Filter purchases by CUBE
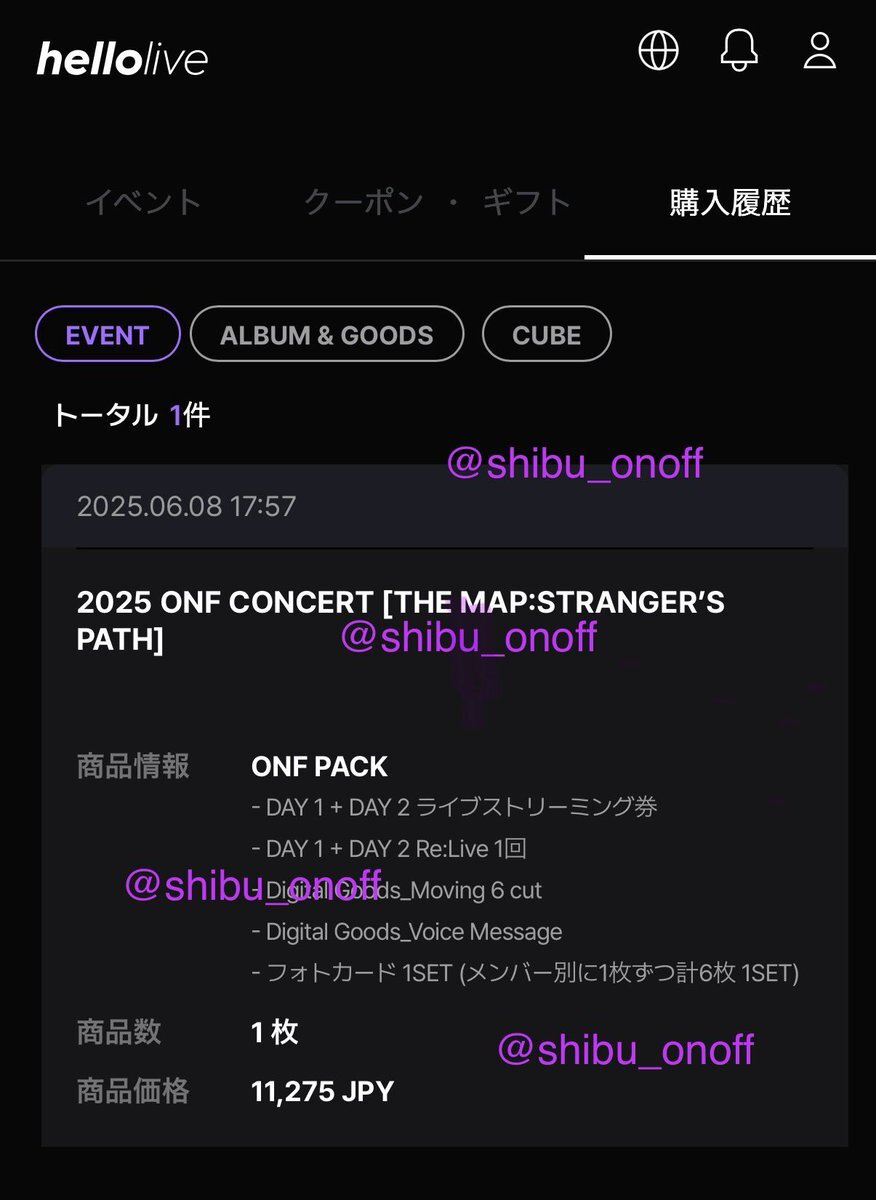 pos(546,334)
